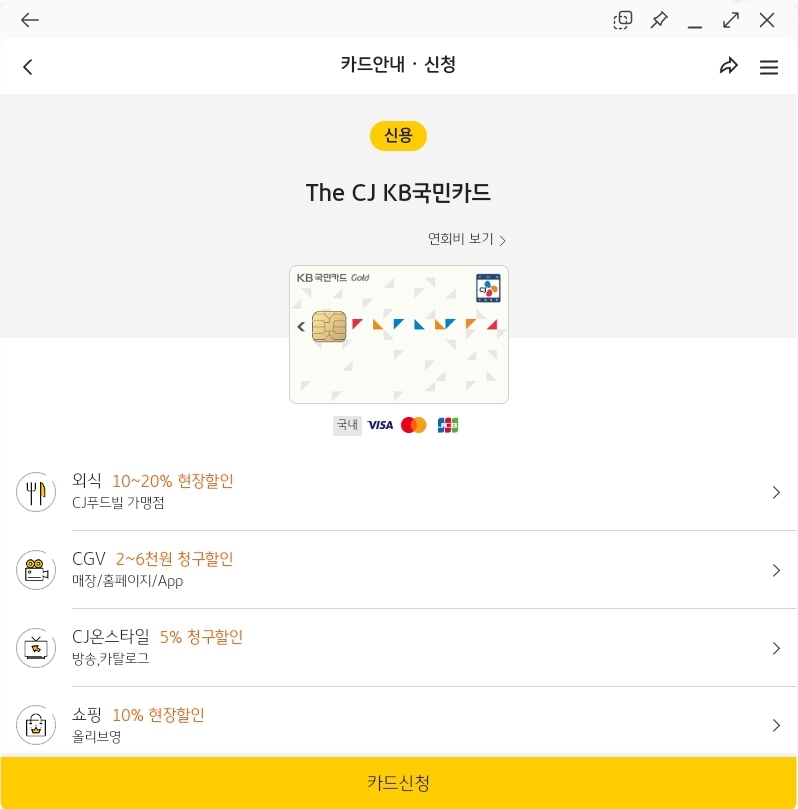This screenshot has width=798, height=809.
Task: Click the 국내 domestic network badge
Action: [x=347, y=425]
